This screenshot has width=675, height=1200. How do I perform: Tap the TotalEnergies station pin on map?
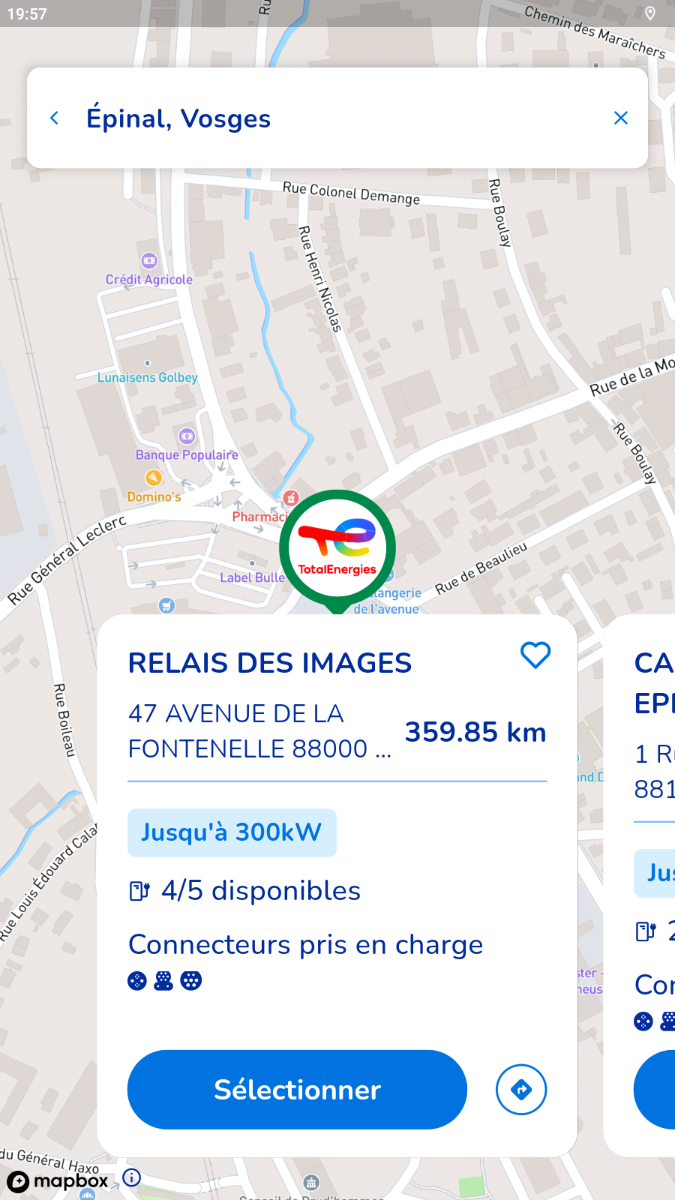point(337,550)
